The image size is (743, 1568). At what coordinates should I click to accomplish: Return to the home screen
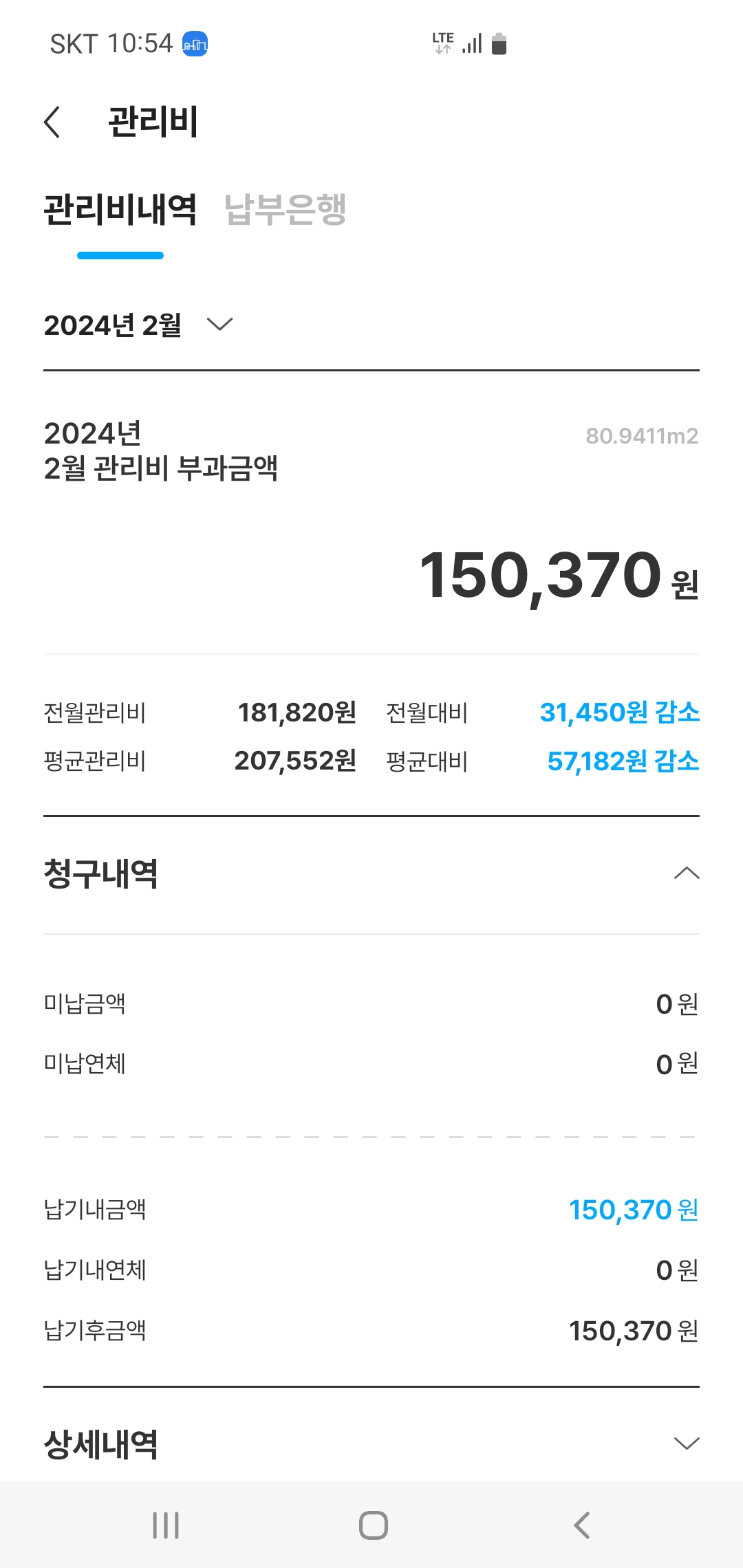tap(373, 1525)
